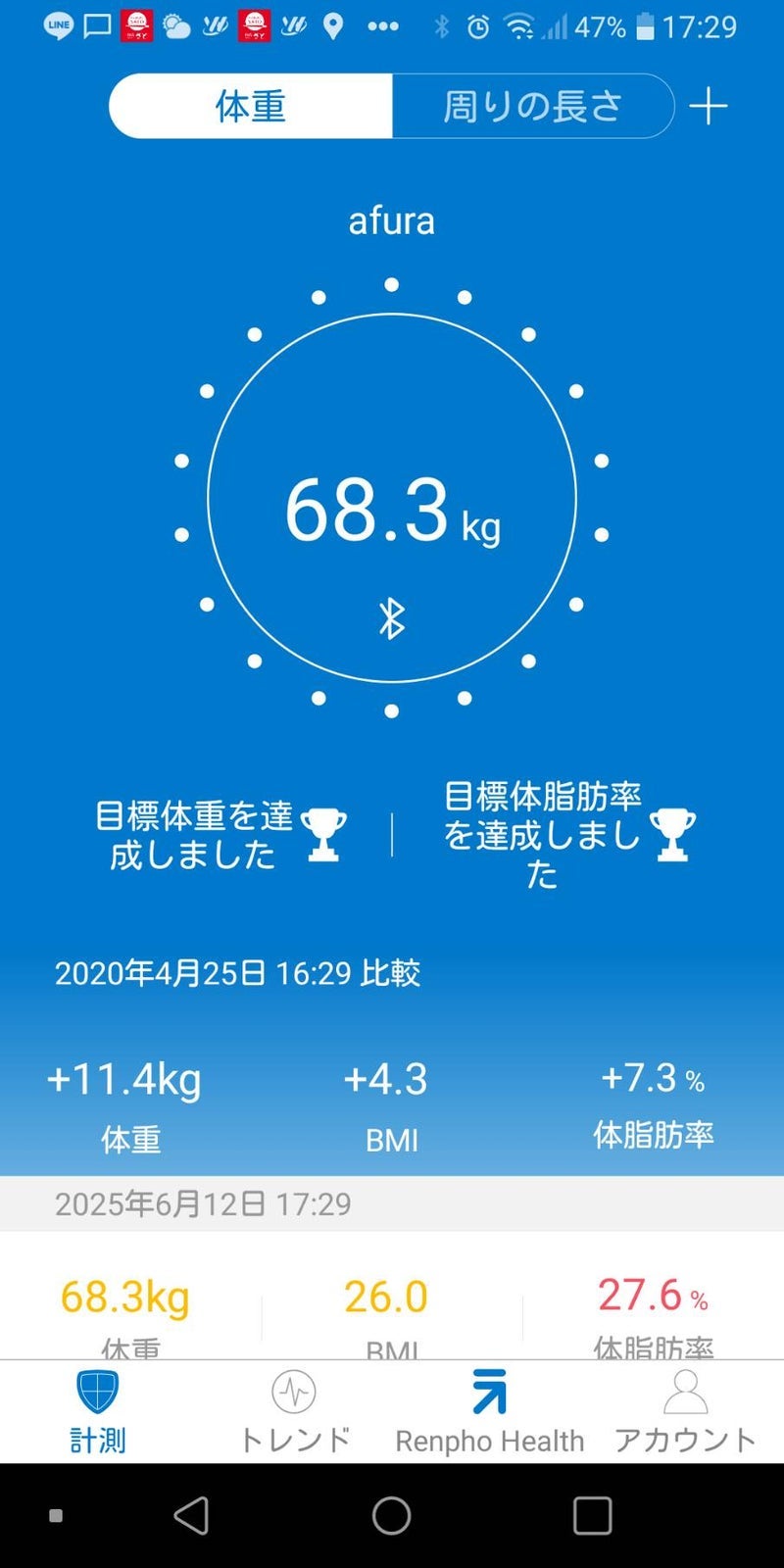
Task: Open the 目標体脂肪率を達成しました trophy
Action: [x=672, y=835]
